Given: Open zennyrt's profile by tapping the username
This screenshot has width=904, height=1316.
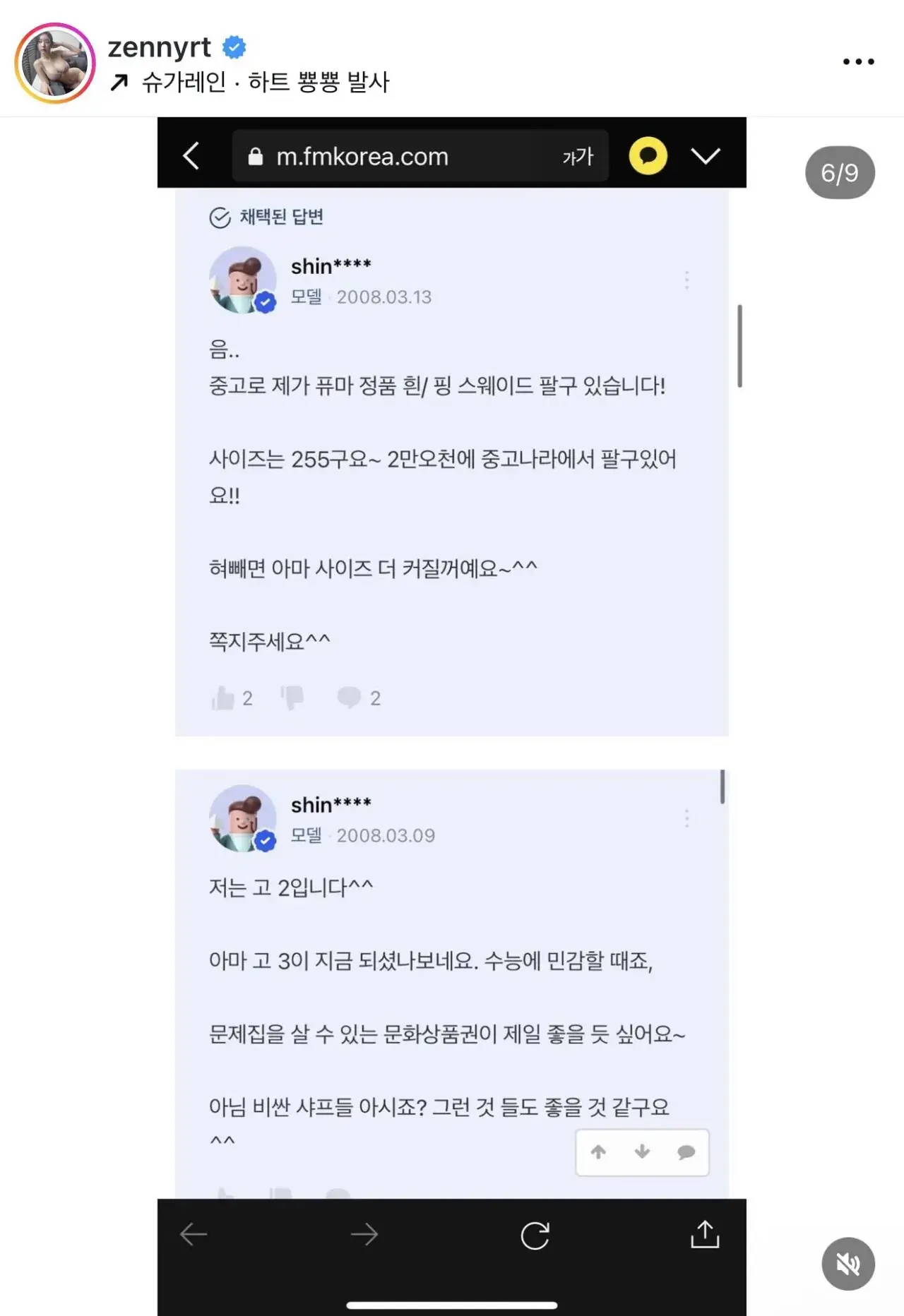Looking at the screenshot, I should [159, 47].
